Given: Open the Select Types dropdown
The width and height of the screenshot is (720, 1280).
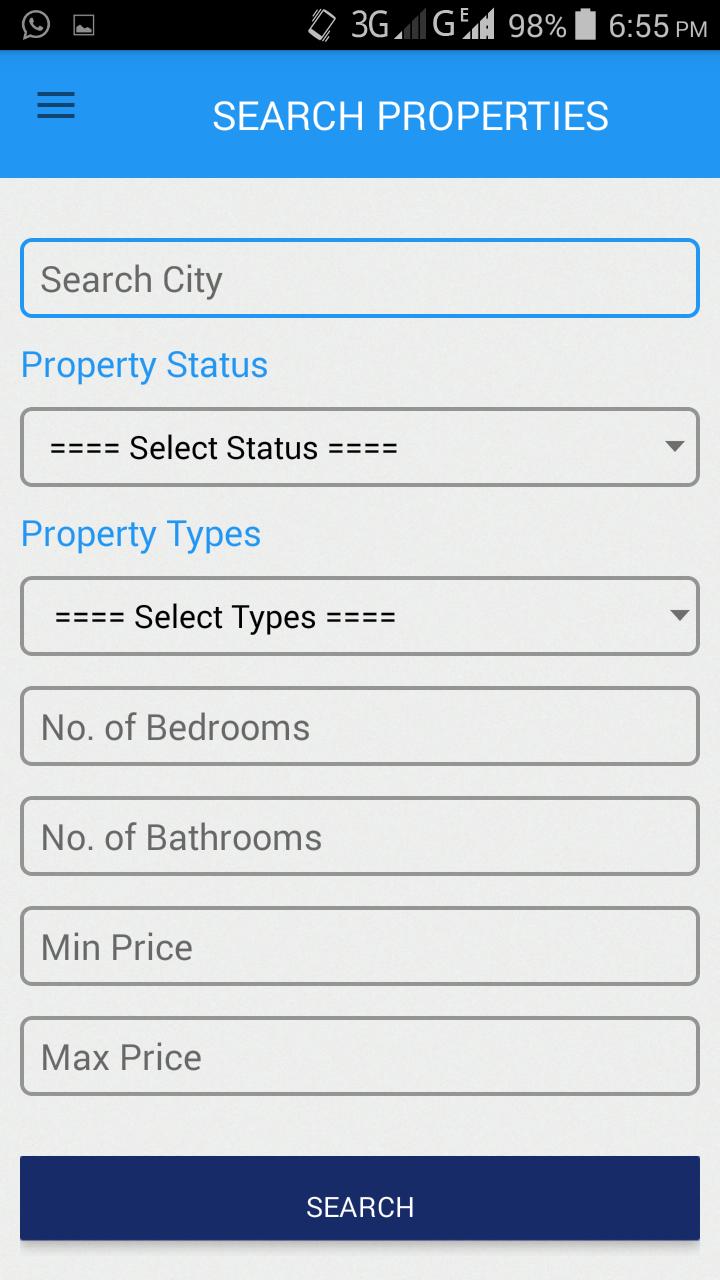Looking at the screenshot, I should tap(360, 616).
